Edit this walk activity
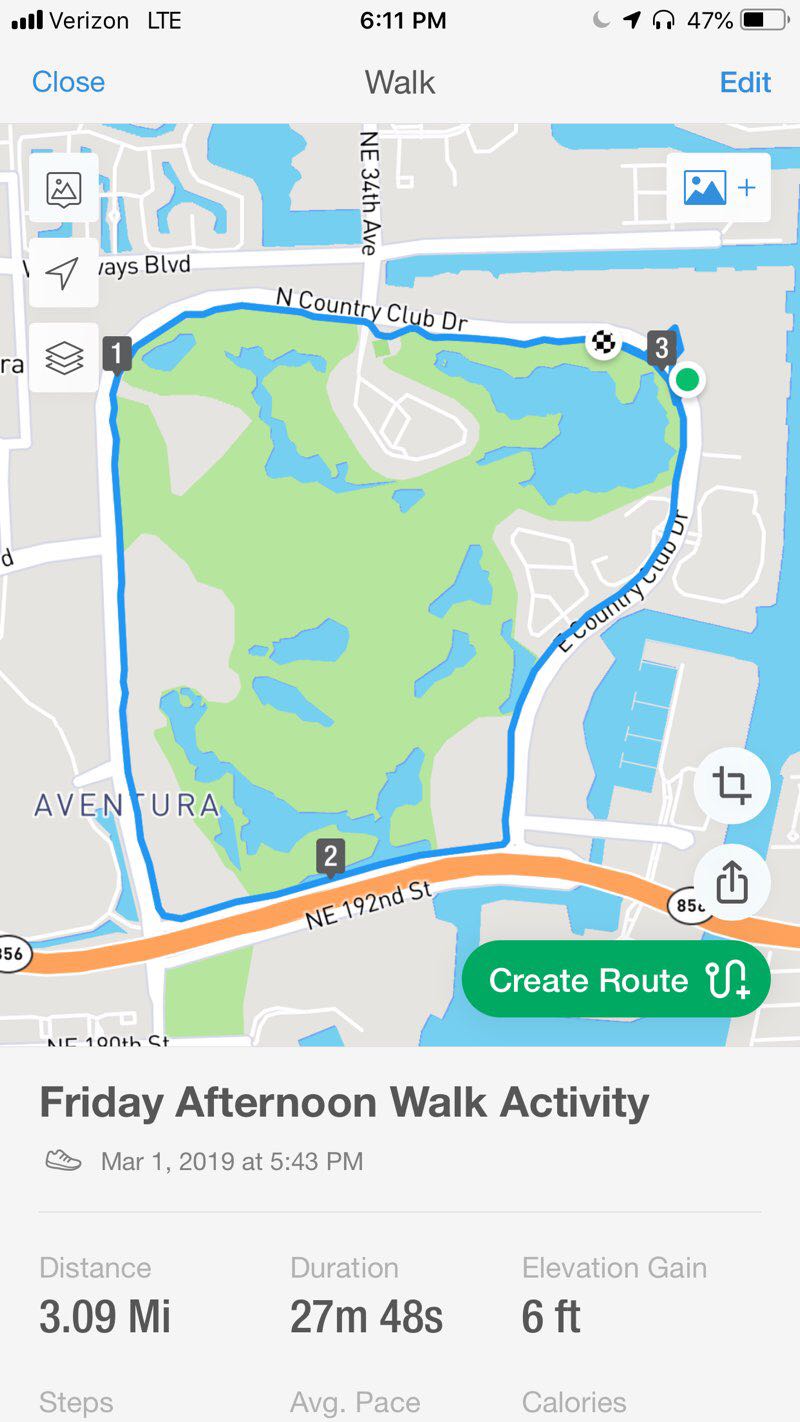The height and width of the screenshot is (1422, 800). (x=745, y=82)
